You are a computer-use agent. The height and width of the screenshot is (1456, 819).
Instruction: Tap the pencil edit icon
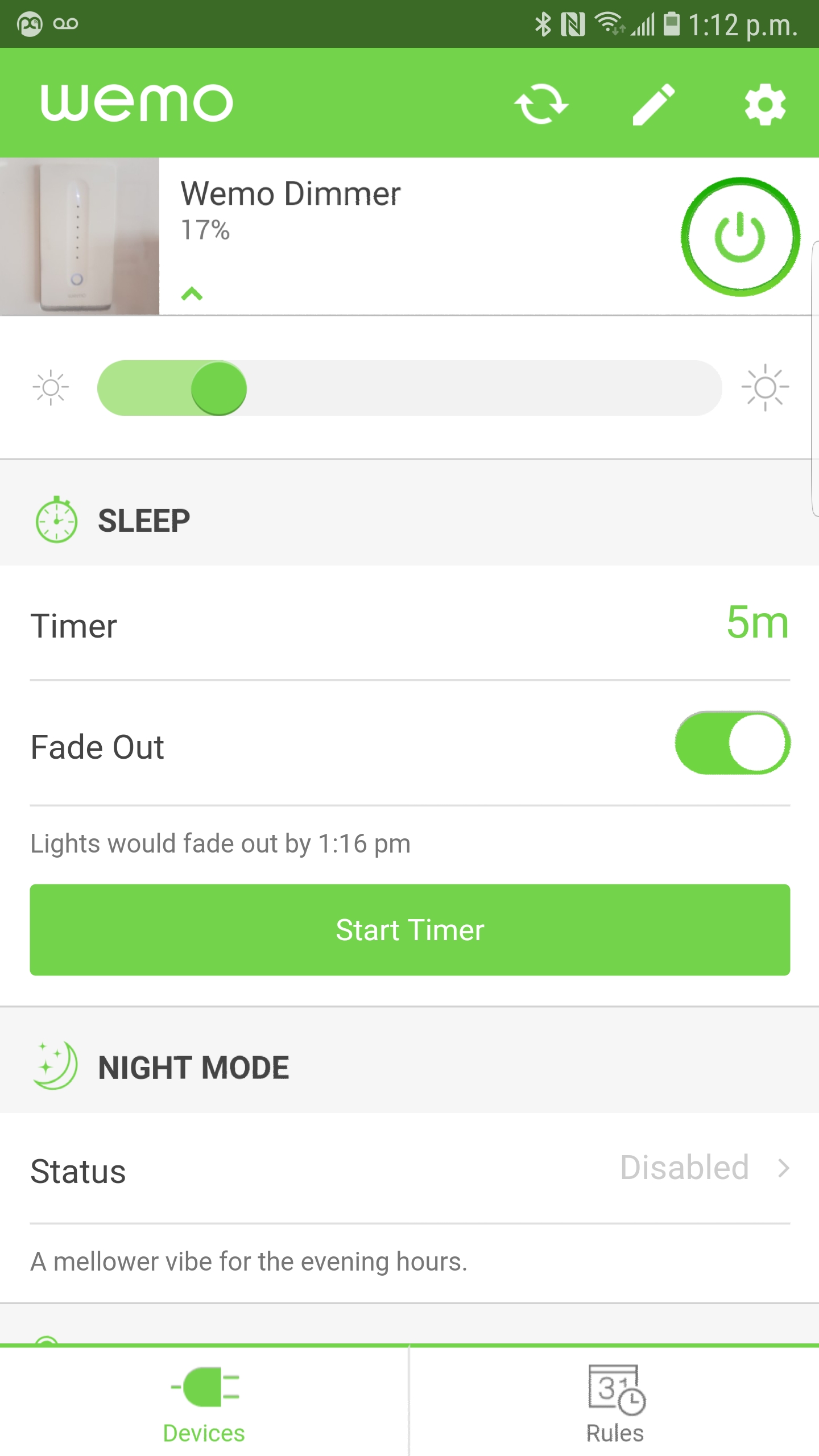pos(654,104)
